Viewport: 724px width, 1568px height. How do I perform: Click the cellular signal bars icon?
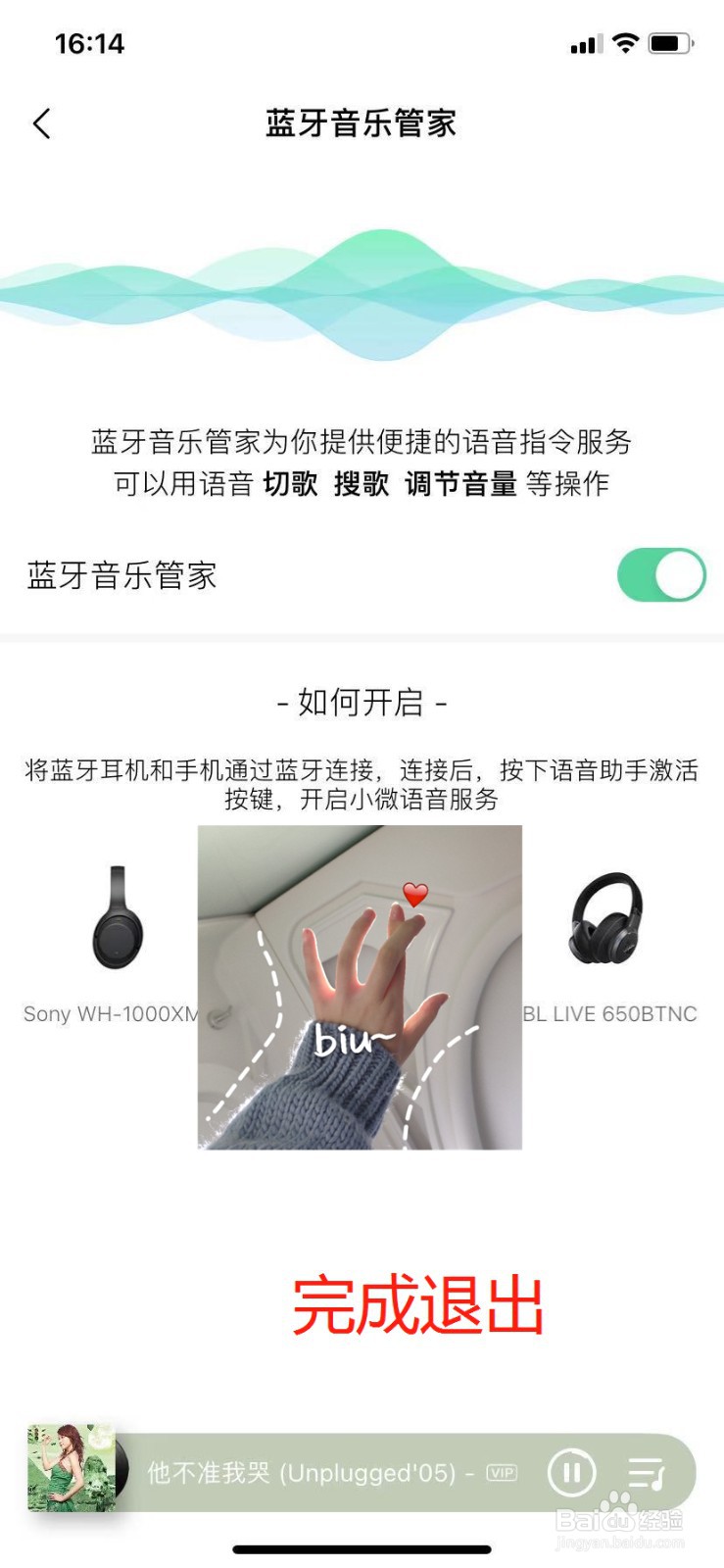pyautogui.click(x=583, y=42)
